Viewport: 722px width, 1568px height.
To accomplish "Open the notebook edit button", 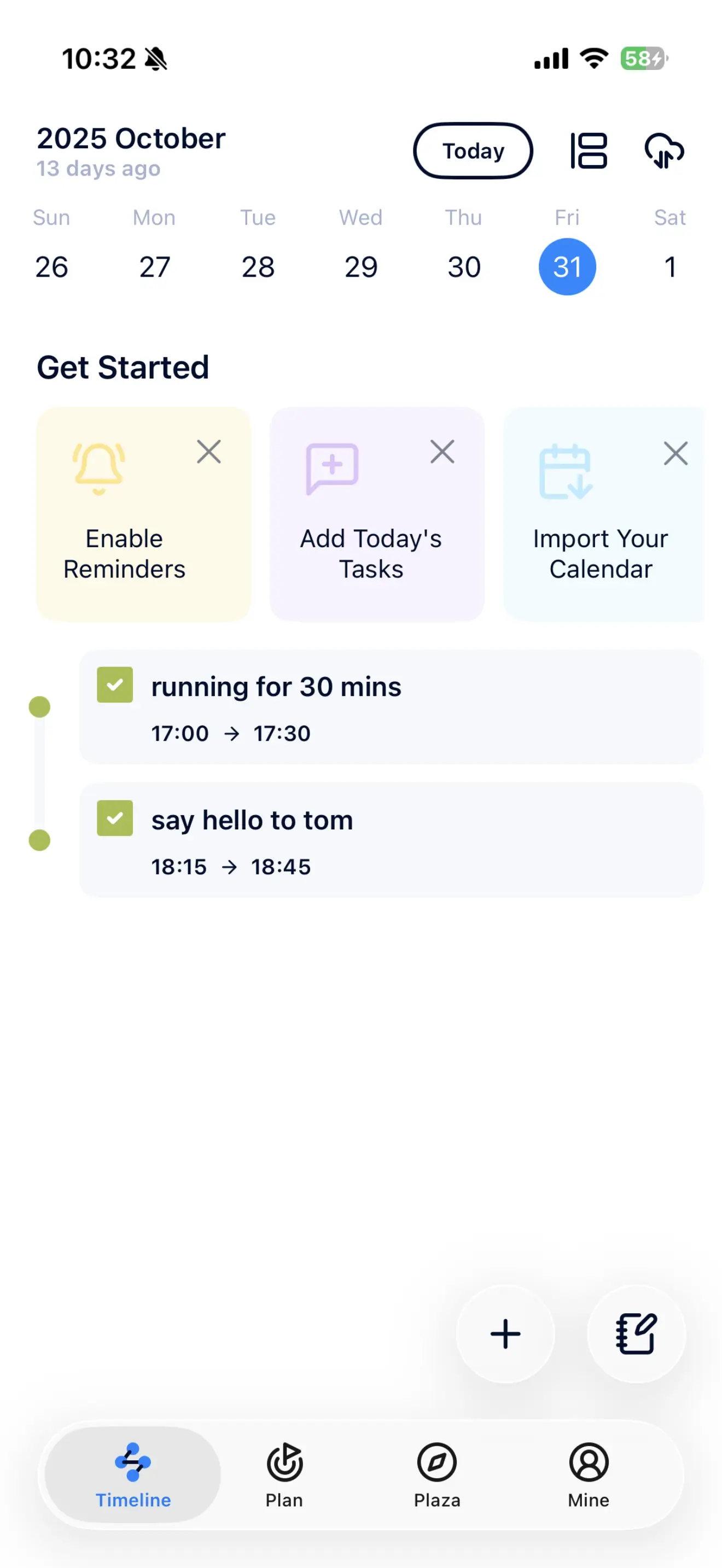I will [636, 1334].
